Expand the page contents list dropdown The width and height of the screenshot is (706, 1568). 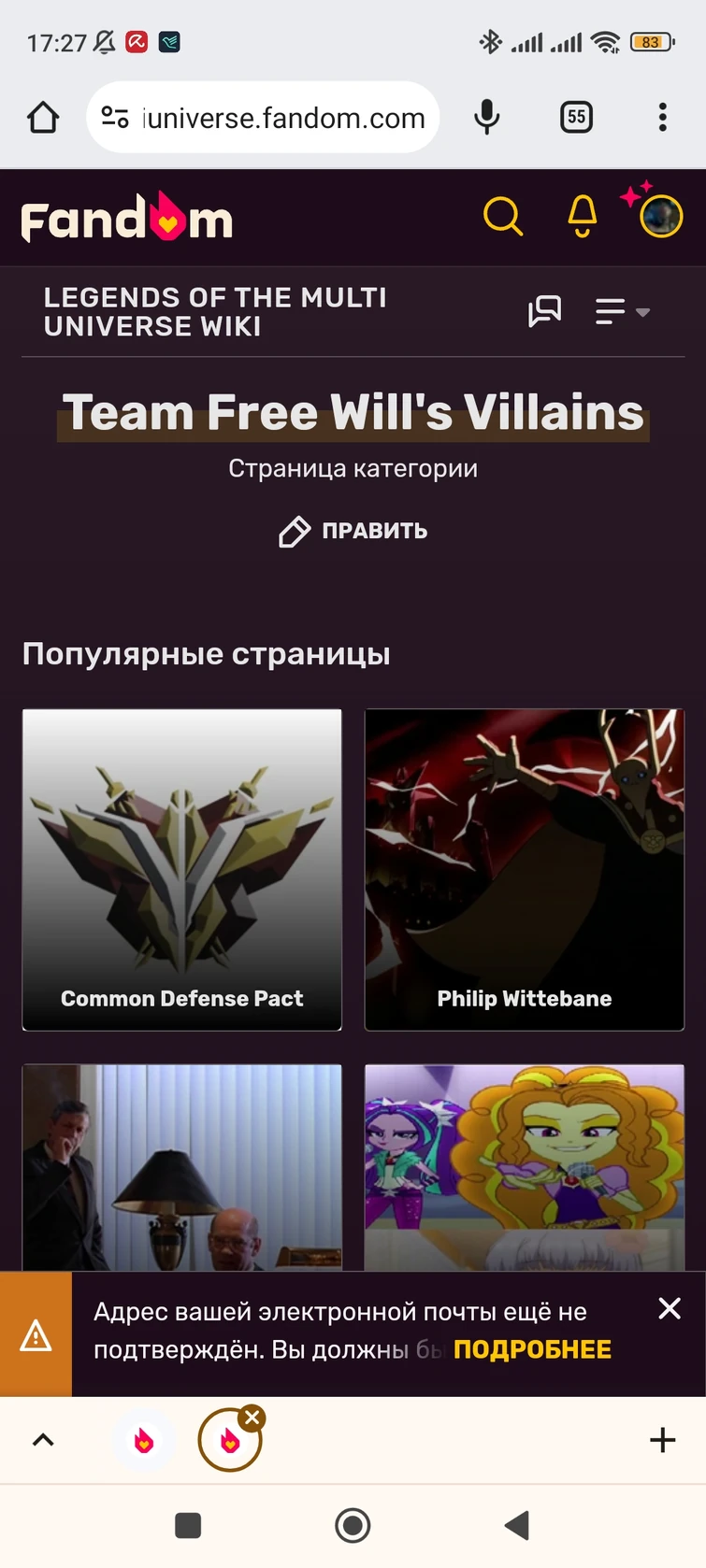(620, 311)
